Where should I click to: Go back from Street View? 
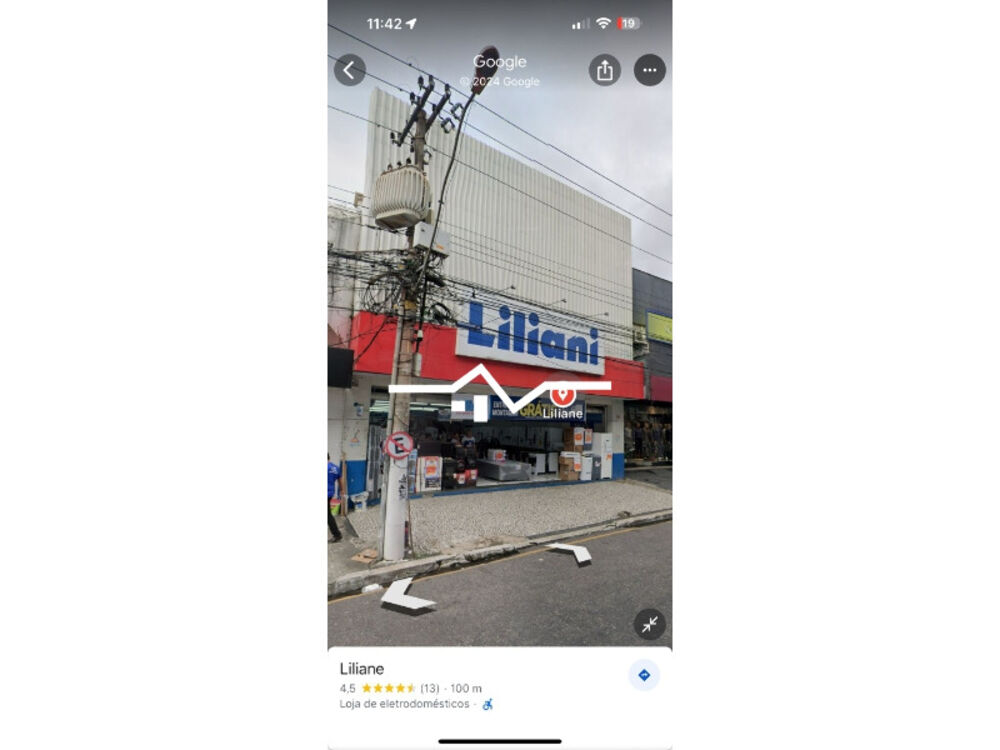tap(349, 70)
